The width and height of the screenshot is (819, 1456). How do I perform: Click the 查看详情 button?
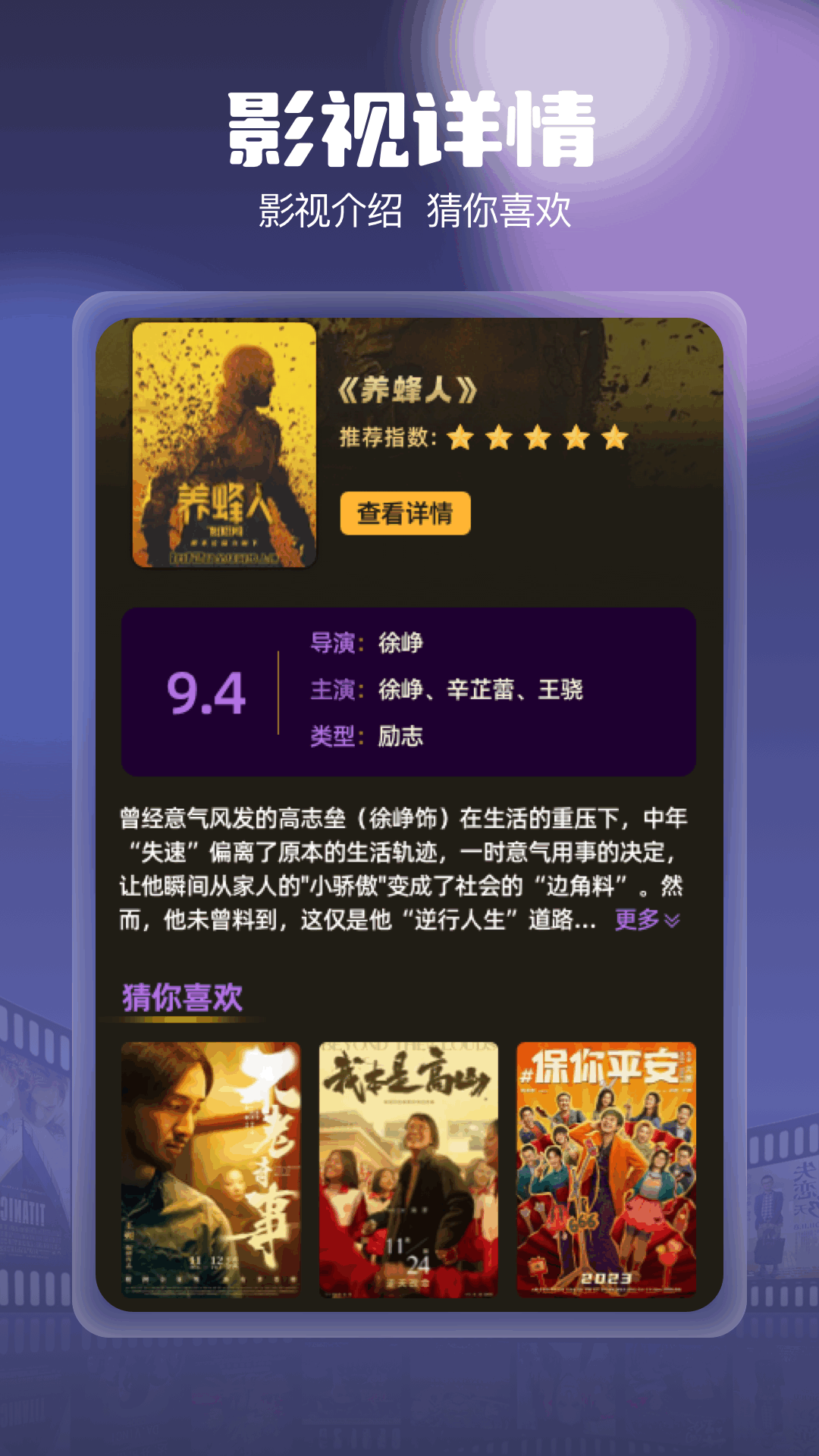[x=405, y=514]
